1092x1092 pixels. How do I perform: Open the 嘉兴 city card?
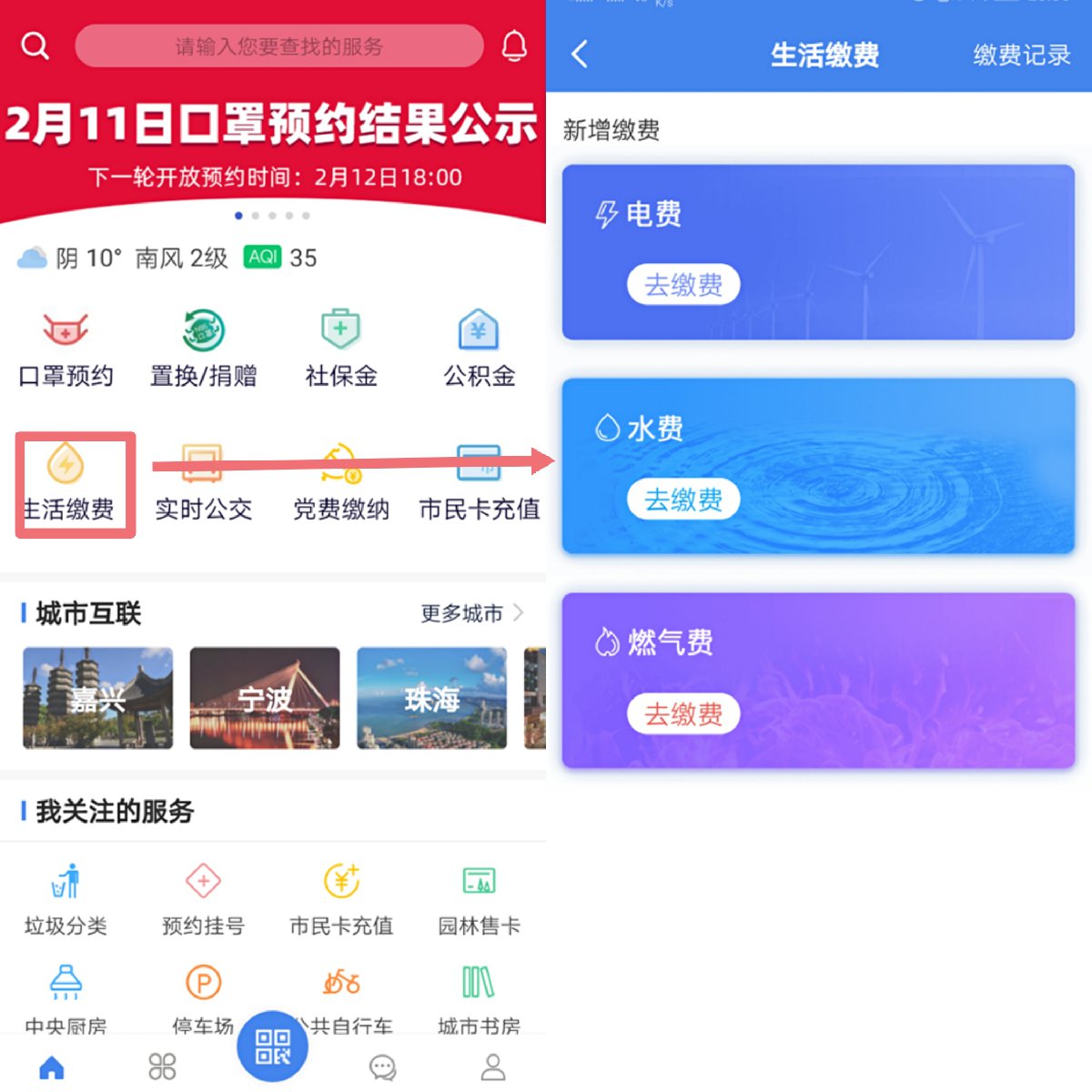[x=97, y=698]
